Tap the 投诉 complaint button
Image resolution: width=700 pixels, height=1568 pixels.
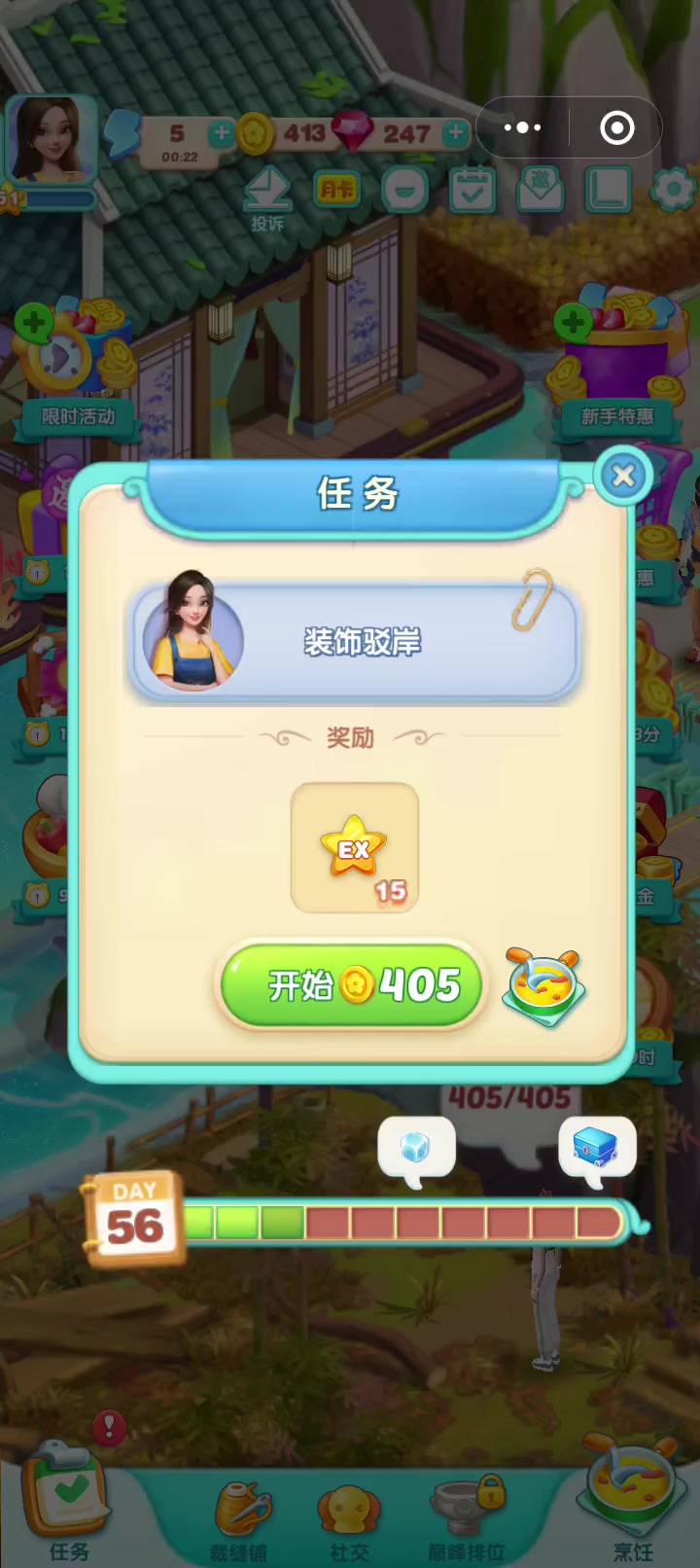pyautogui.click(x=267, y=199)
